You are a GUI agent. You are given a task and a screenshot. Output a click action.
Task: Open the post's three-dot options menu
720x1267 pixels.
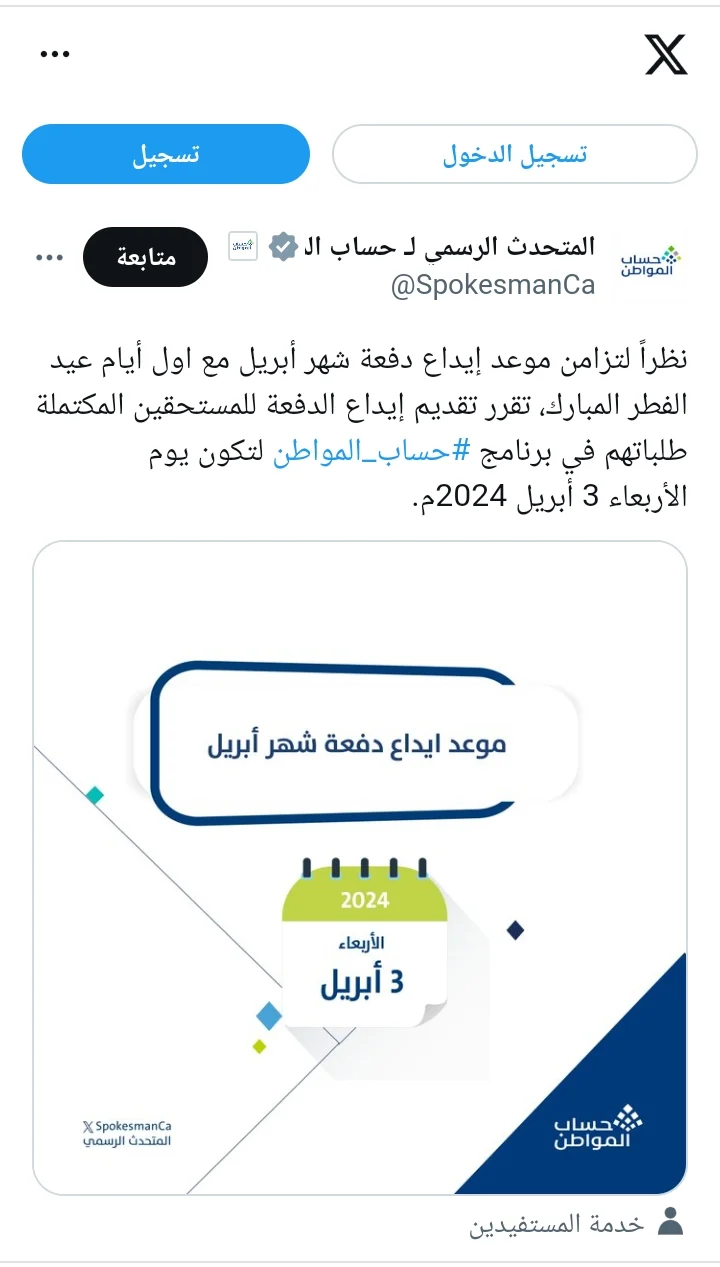point(49,257)
